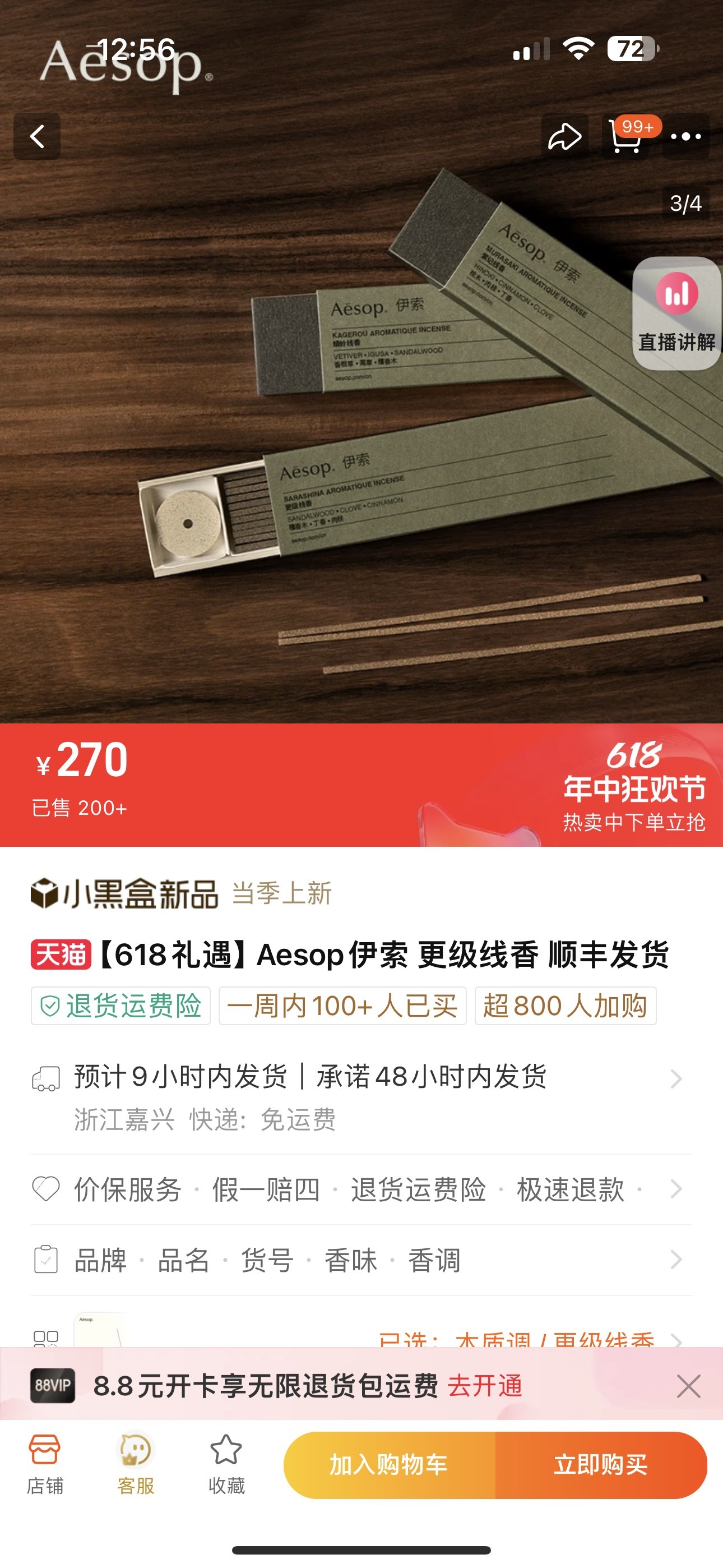View product parameters 品牌 品名 货号 row
This screenshot has width=723, height=1568.
click(361, 1260)
